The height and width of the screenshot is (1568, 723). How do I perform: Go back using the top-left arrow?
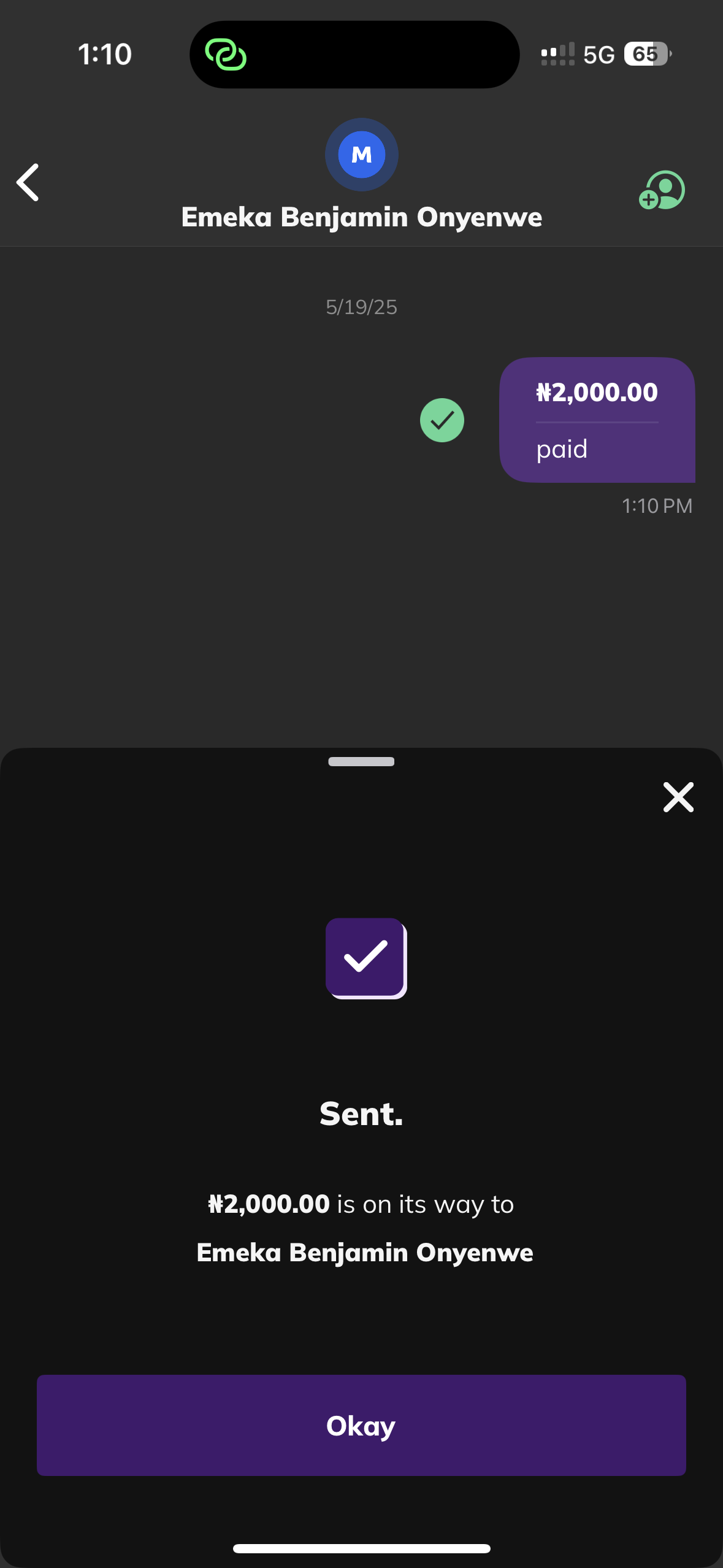[x=28, y=182]
